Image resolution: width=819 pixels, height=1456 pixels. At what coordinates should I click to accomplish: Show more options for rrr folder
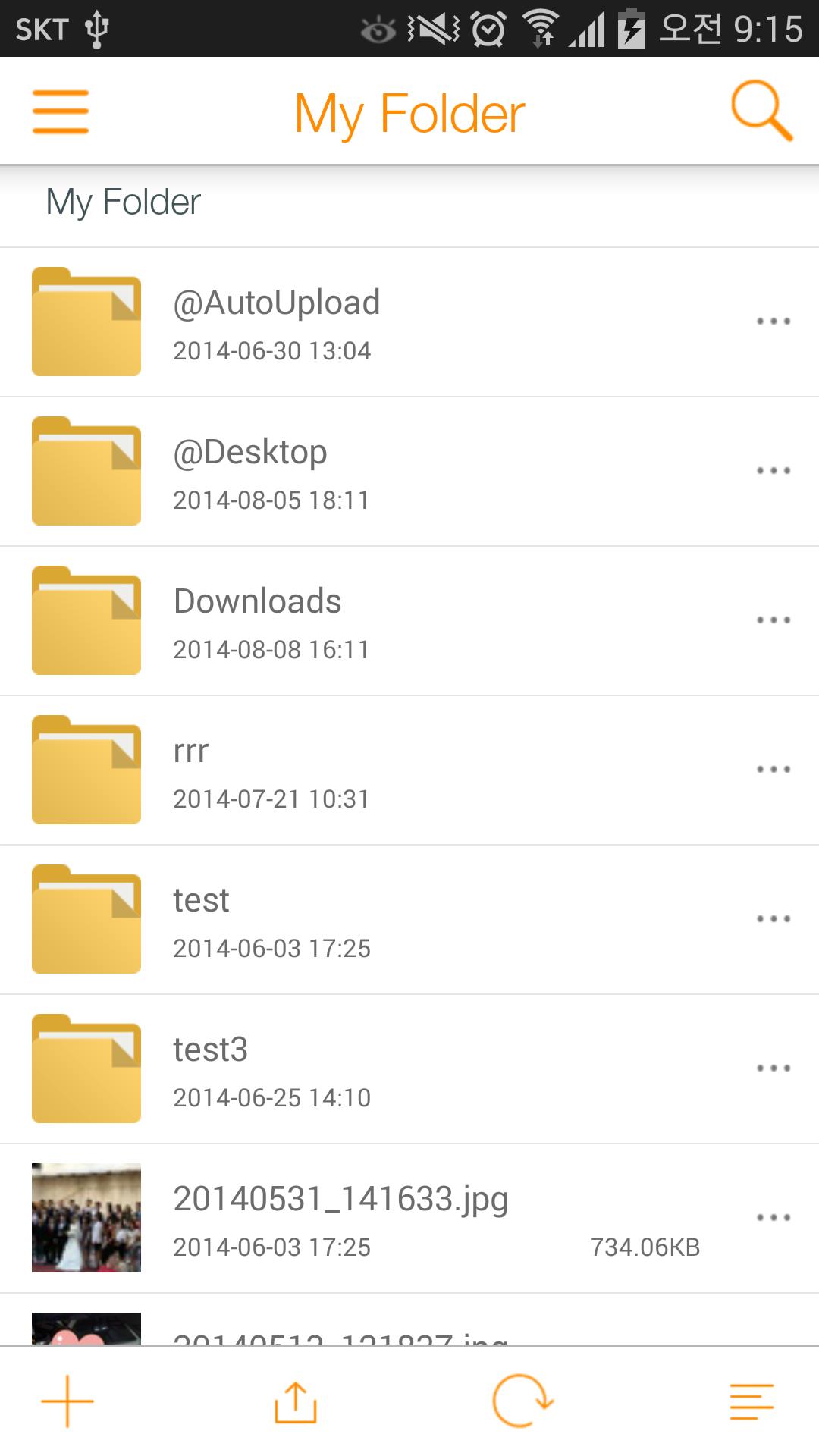pos(773,770)
